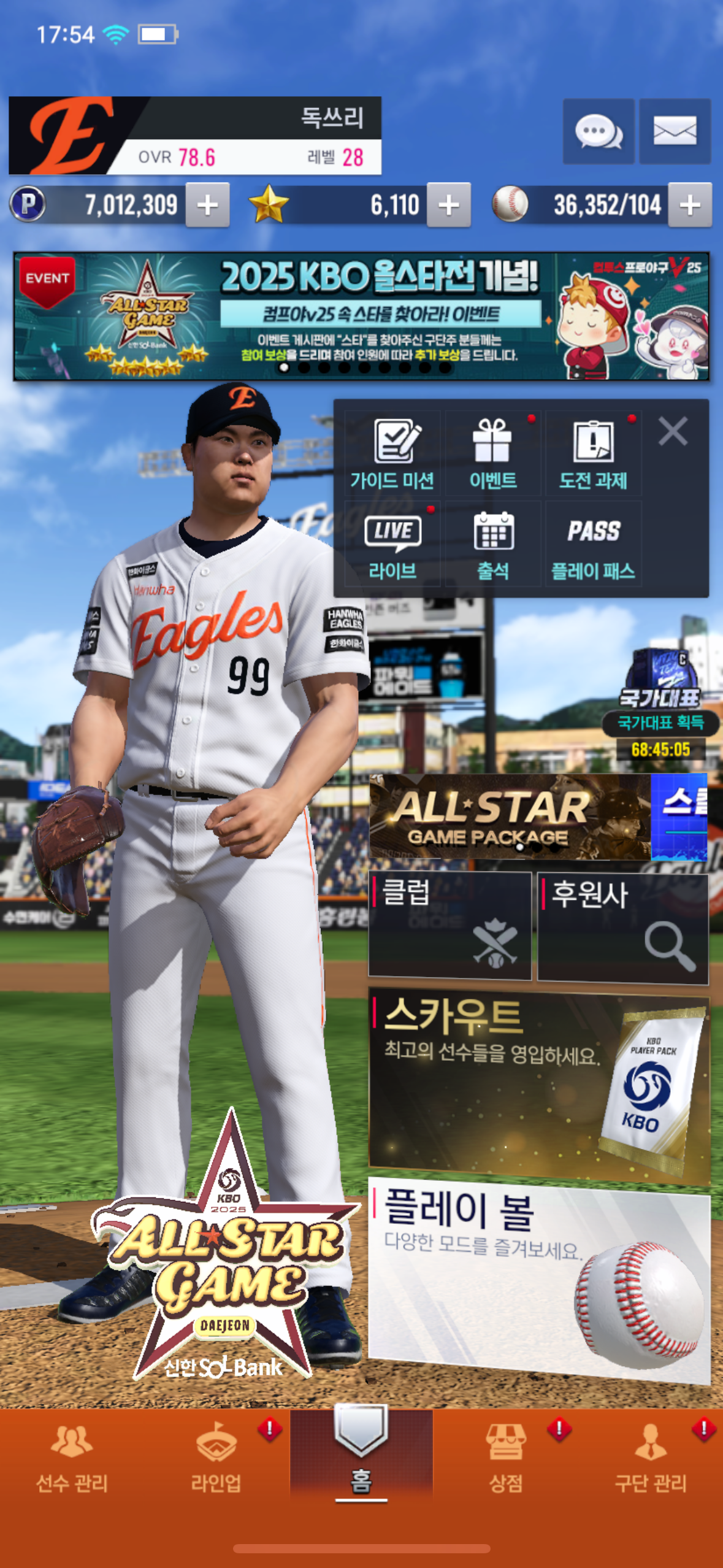Tap the plus button next to baseballs
This screenshot has height=1568, width=723.
click(x=690, y=205)
